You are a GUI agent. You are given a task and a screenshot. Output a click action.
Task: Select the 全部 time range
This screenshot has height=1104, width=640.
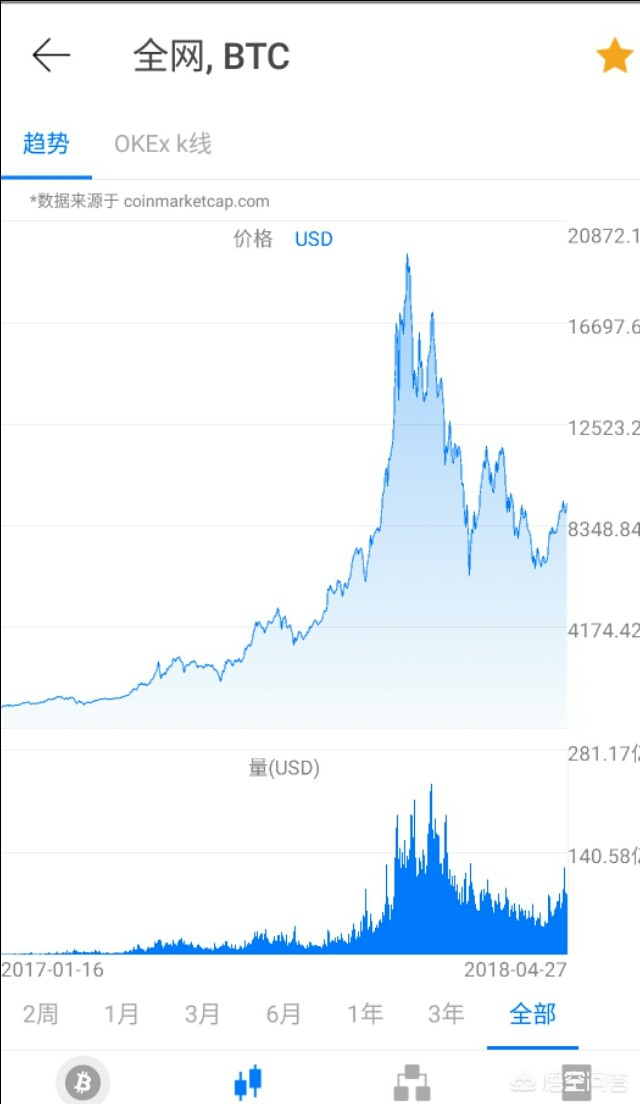pyautogui.click(x=532, y=1014)
